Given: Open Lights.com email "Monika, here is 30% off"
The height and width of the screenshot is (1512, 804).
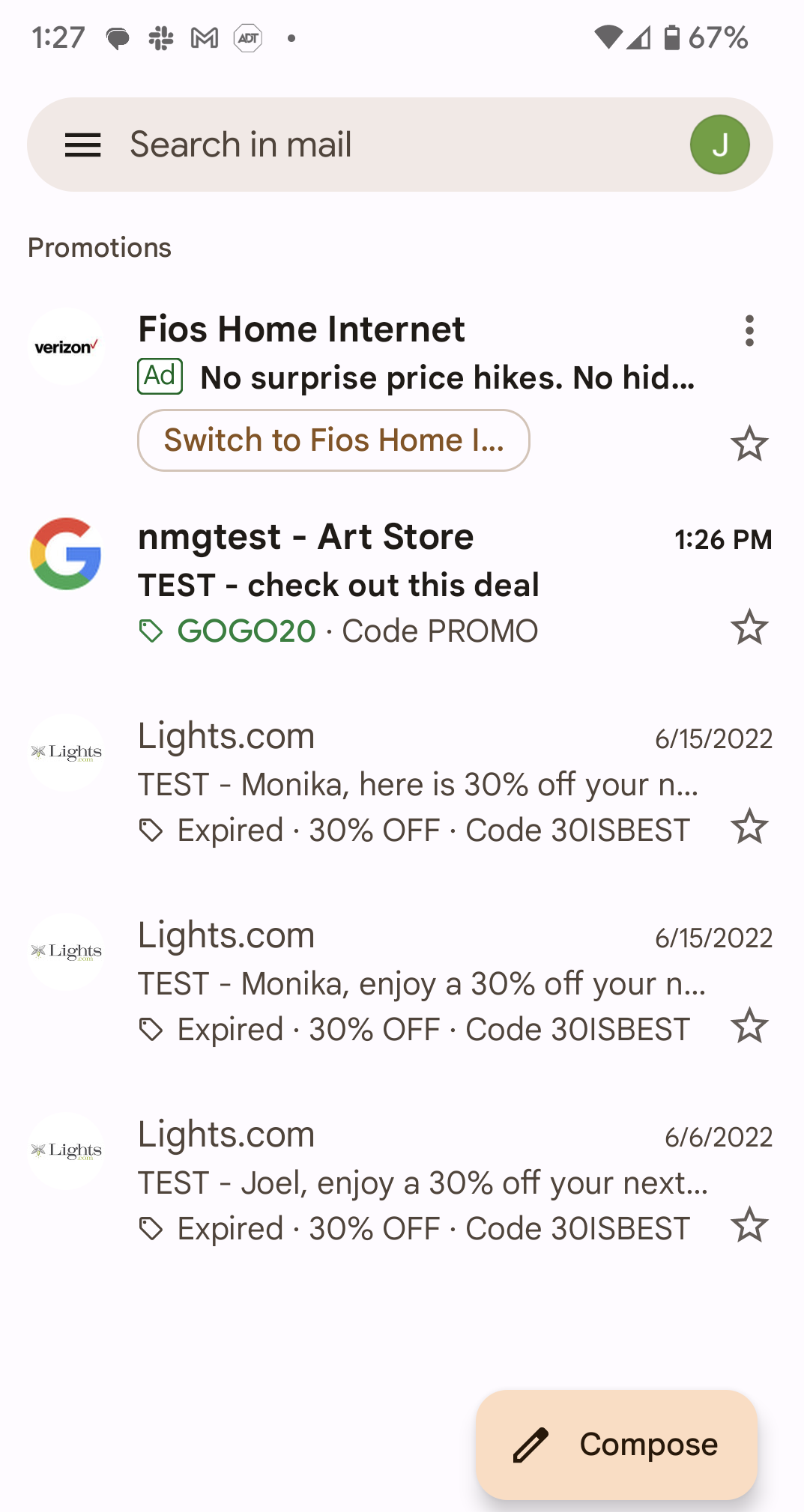Looking at the screenshot, I should pyautogui.click(x=402, y=783).
